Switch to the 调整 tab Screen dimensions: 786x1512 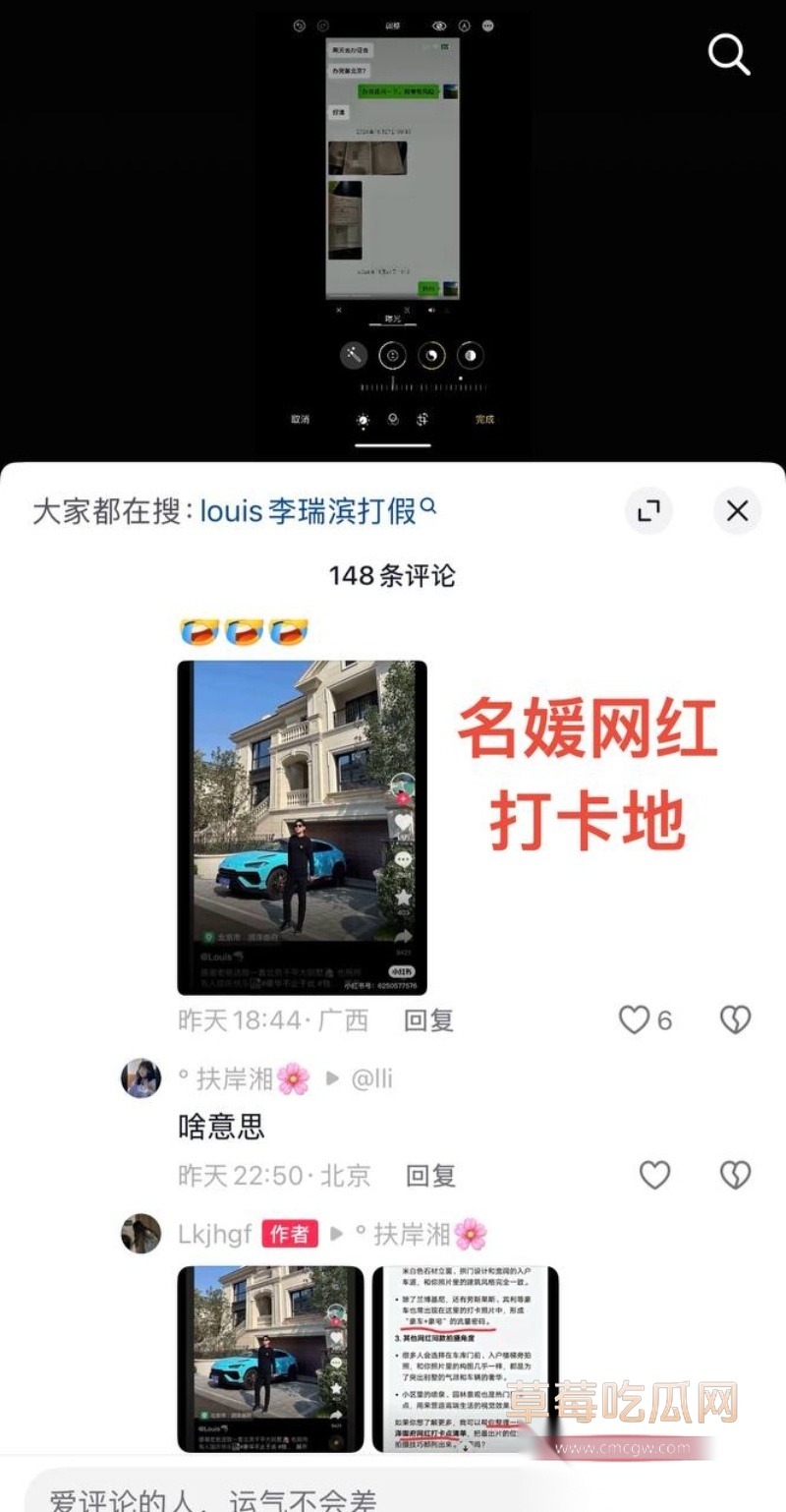[x=391, y=25]
